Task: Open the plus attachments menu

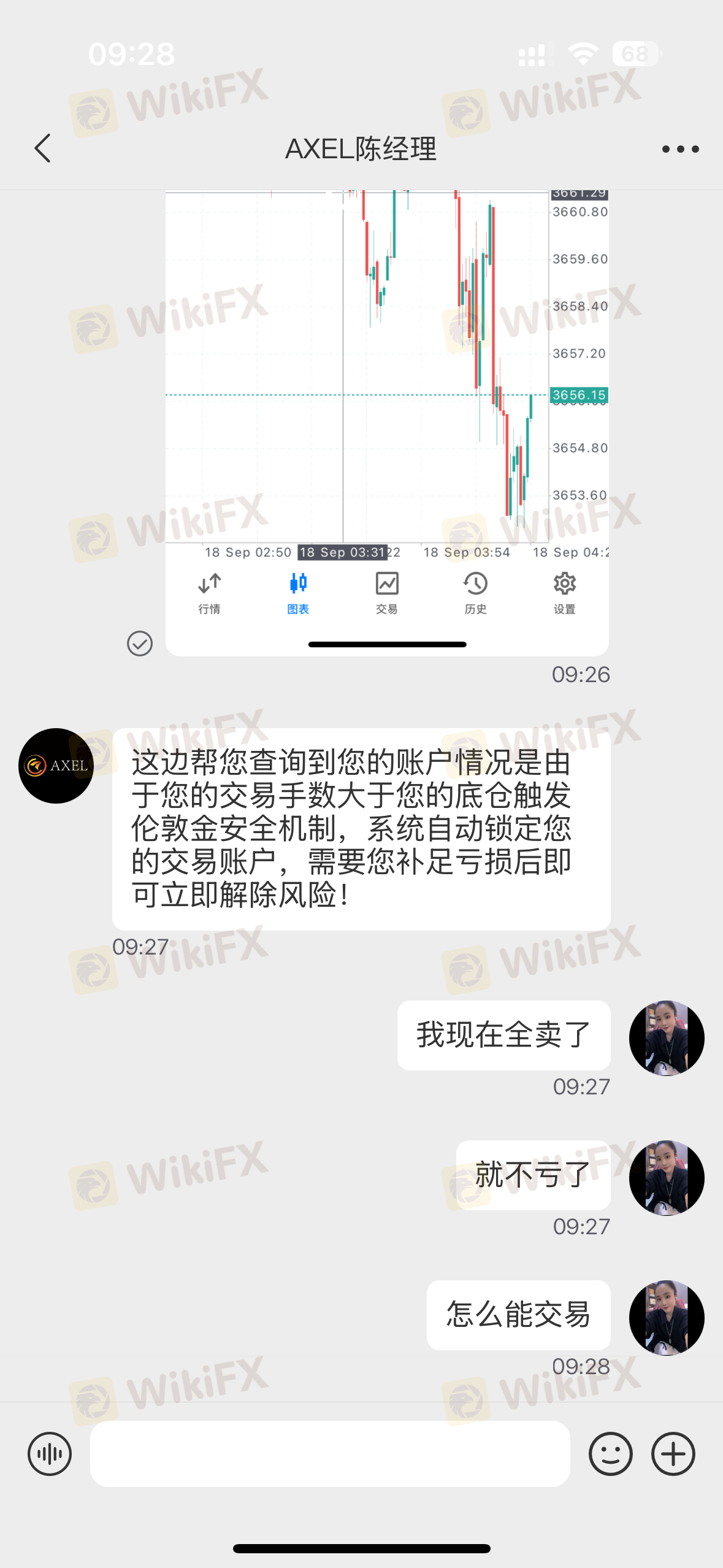Action: coord(673,1453)
